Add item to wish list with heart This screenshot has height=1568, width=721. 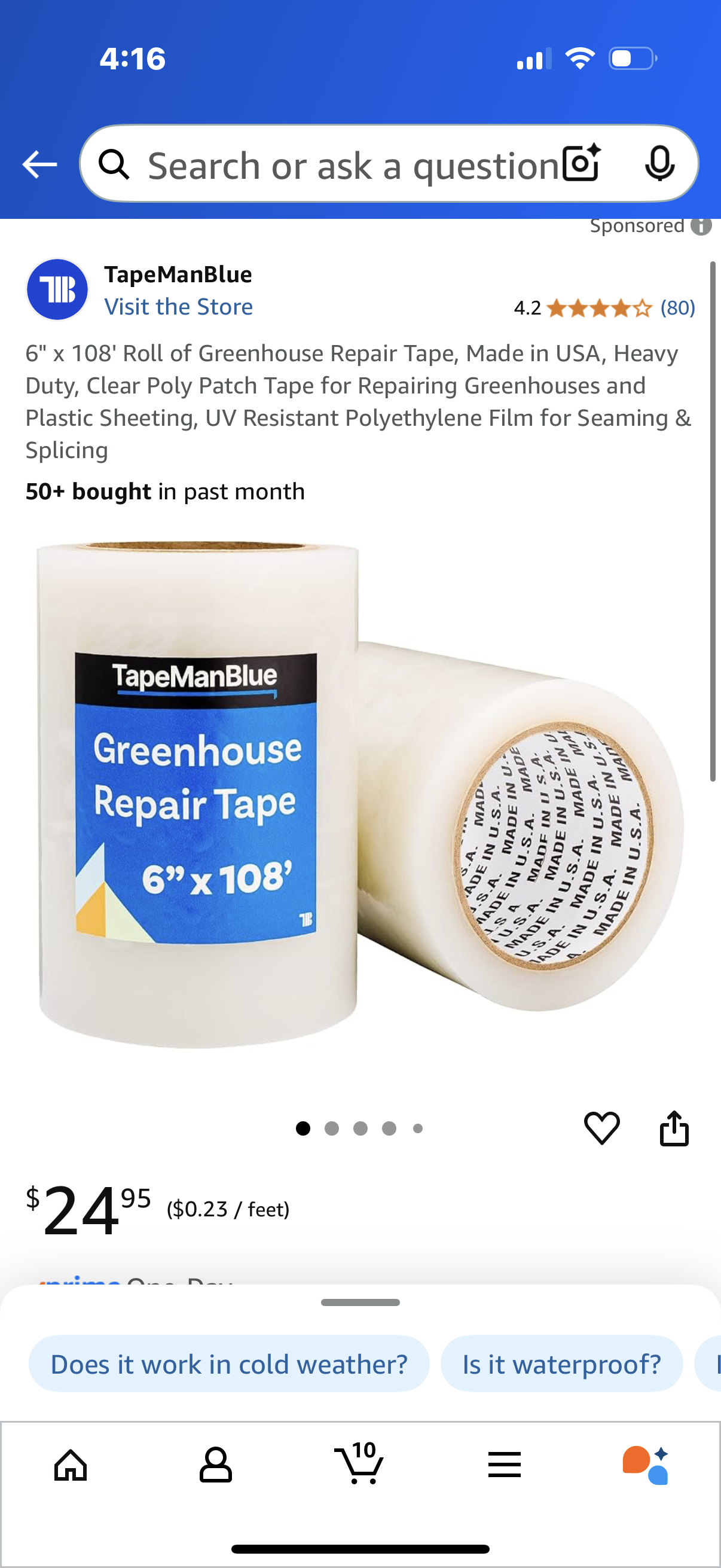[x=601, y=1128]
